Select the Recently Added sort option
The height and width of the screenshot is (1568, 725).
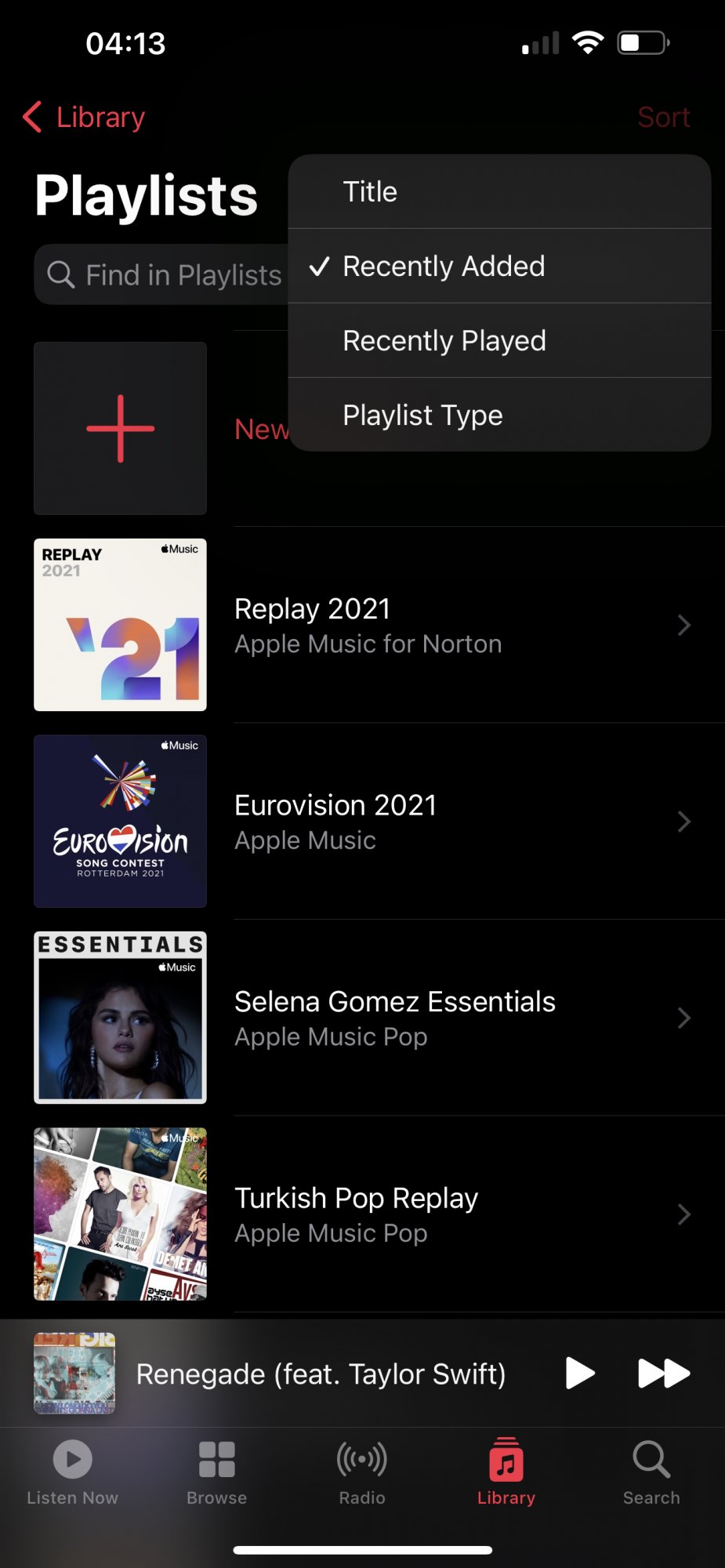499,267
